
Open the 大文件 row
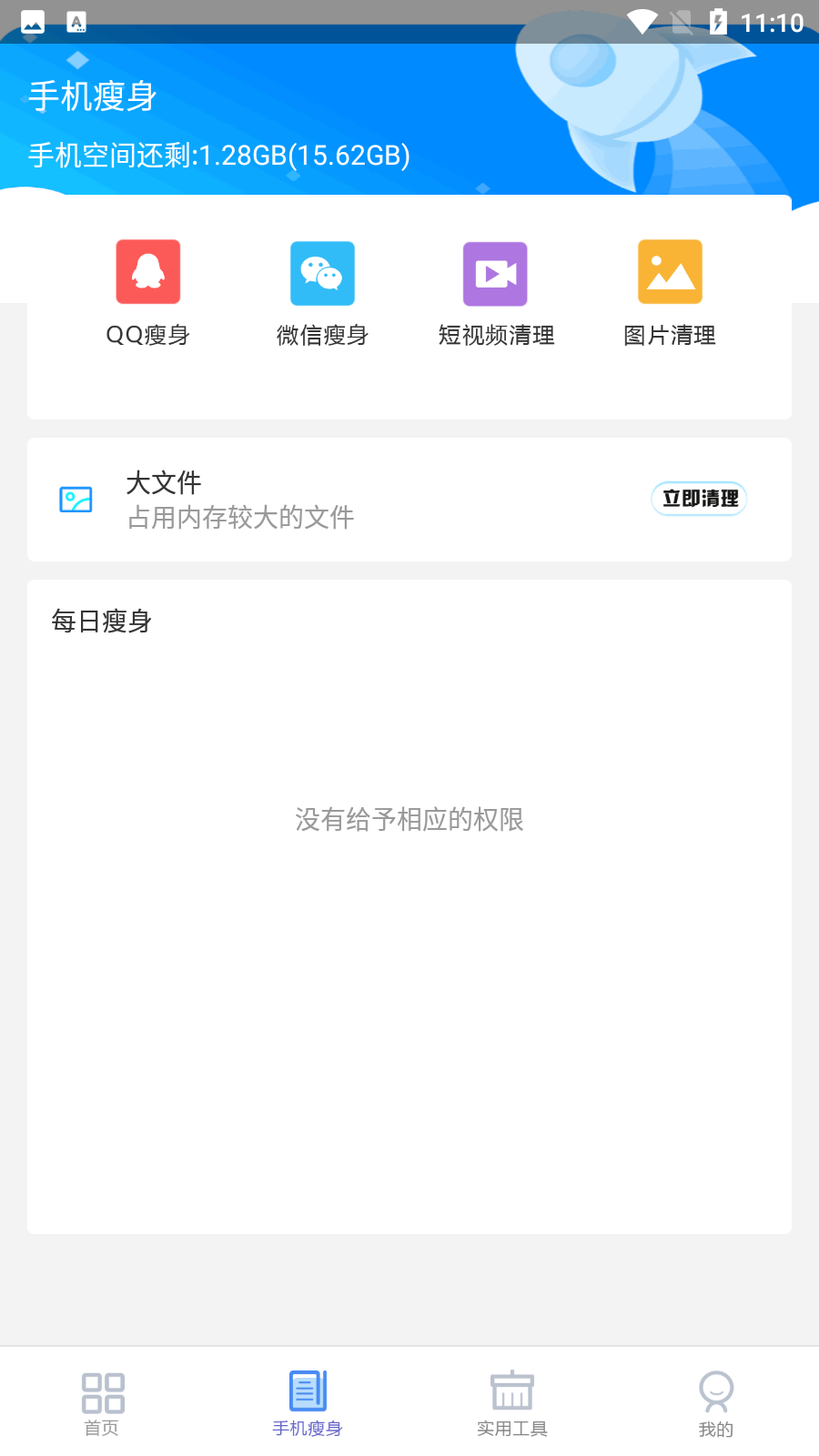point(409,500)
